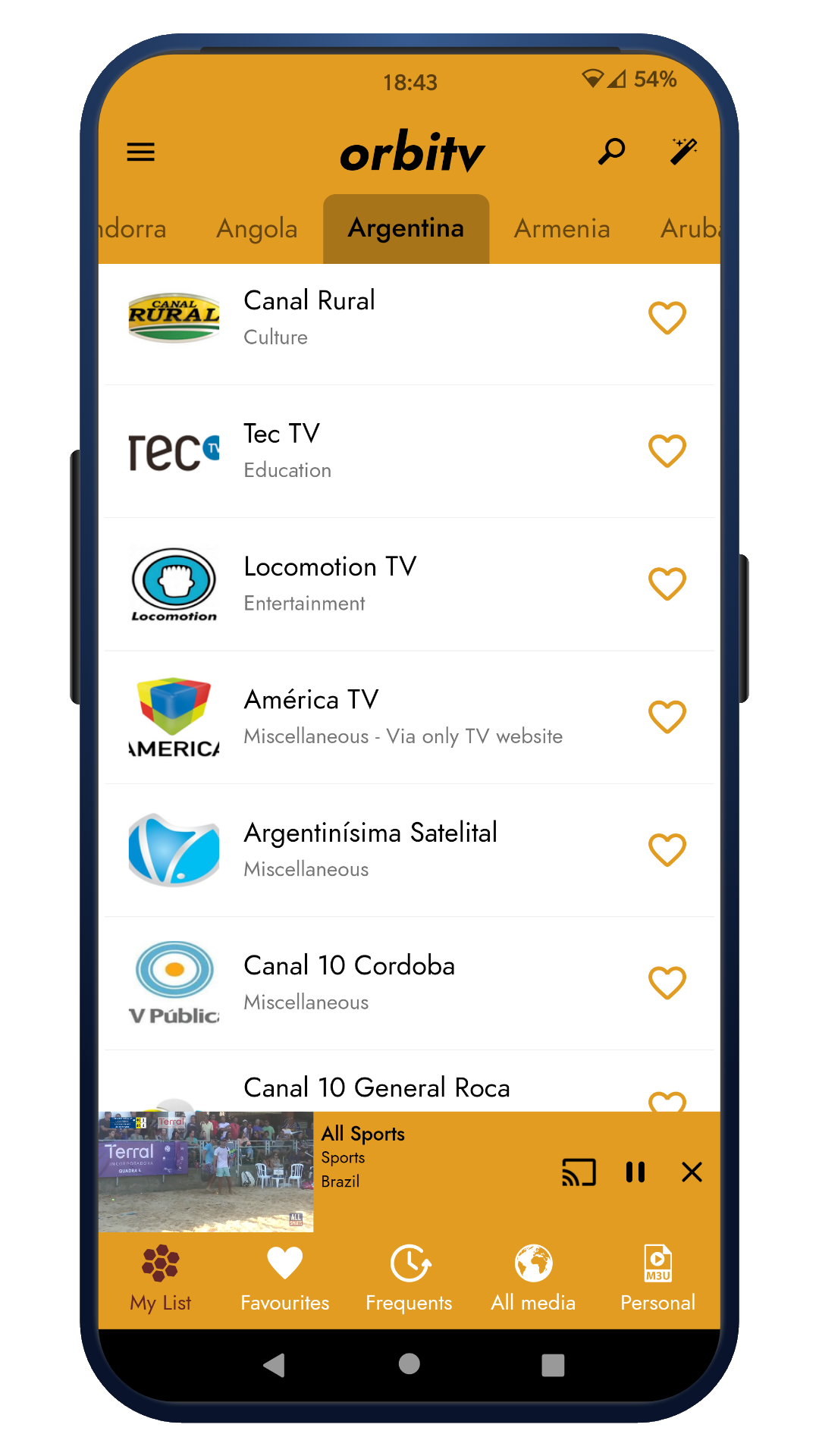Screen dimensions: 819x1456
Task: Cast the All Sports stream
Action: click(x=579, y=1172)
